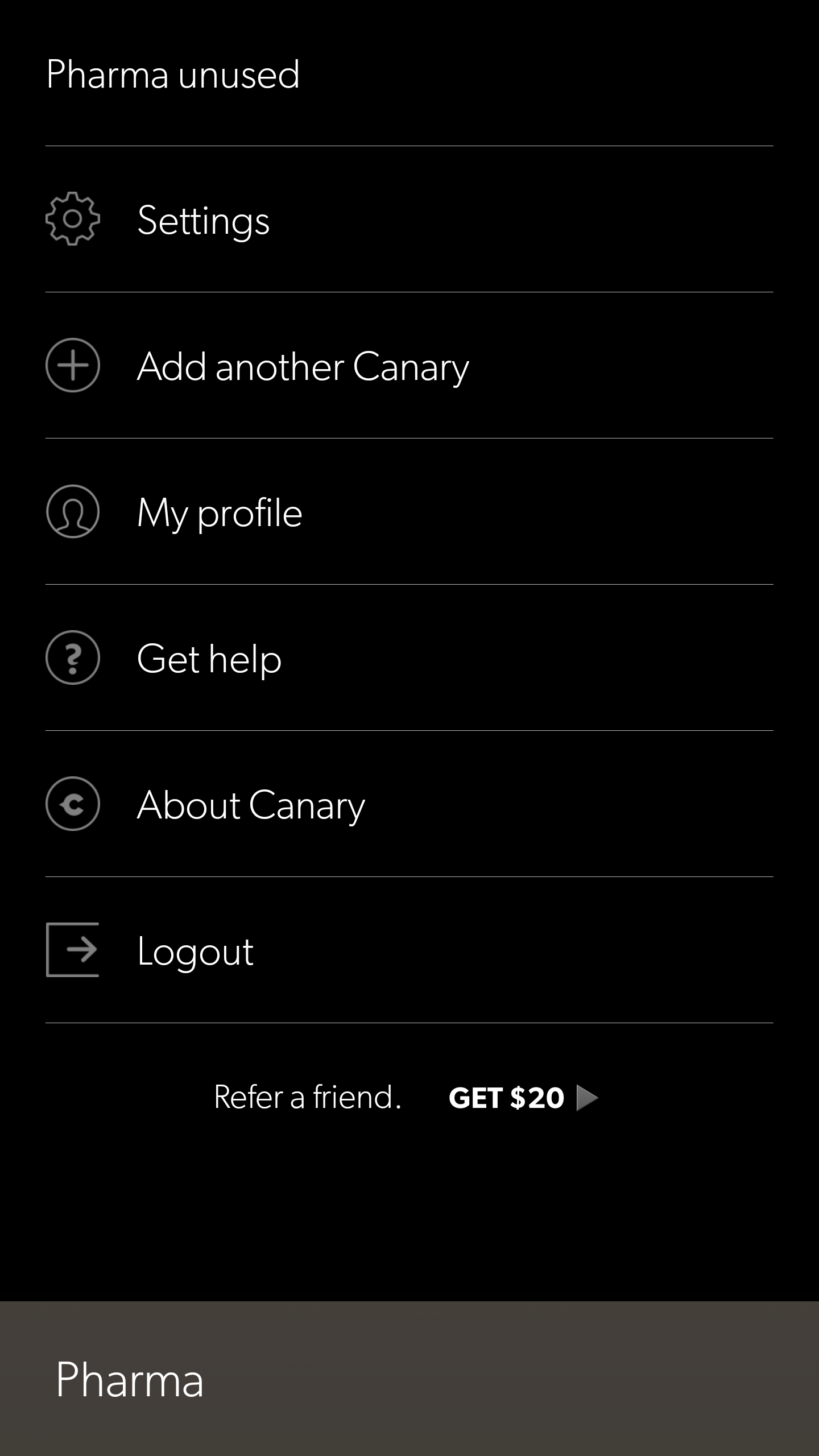
Task: Click the Pharma unused account header
Action: (172, 74)
